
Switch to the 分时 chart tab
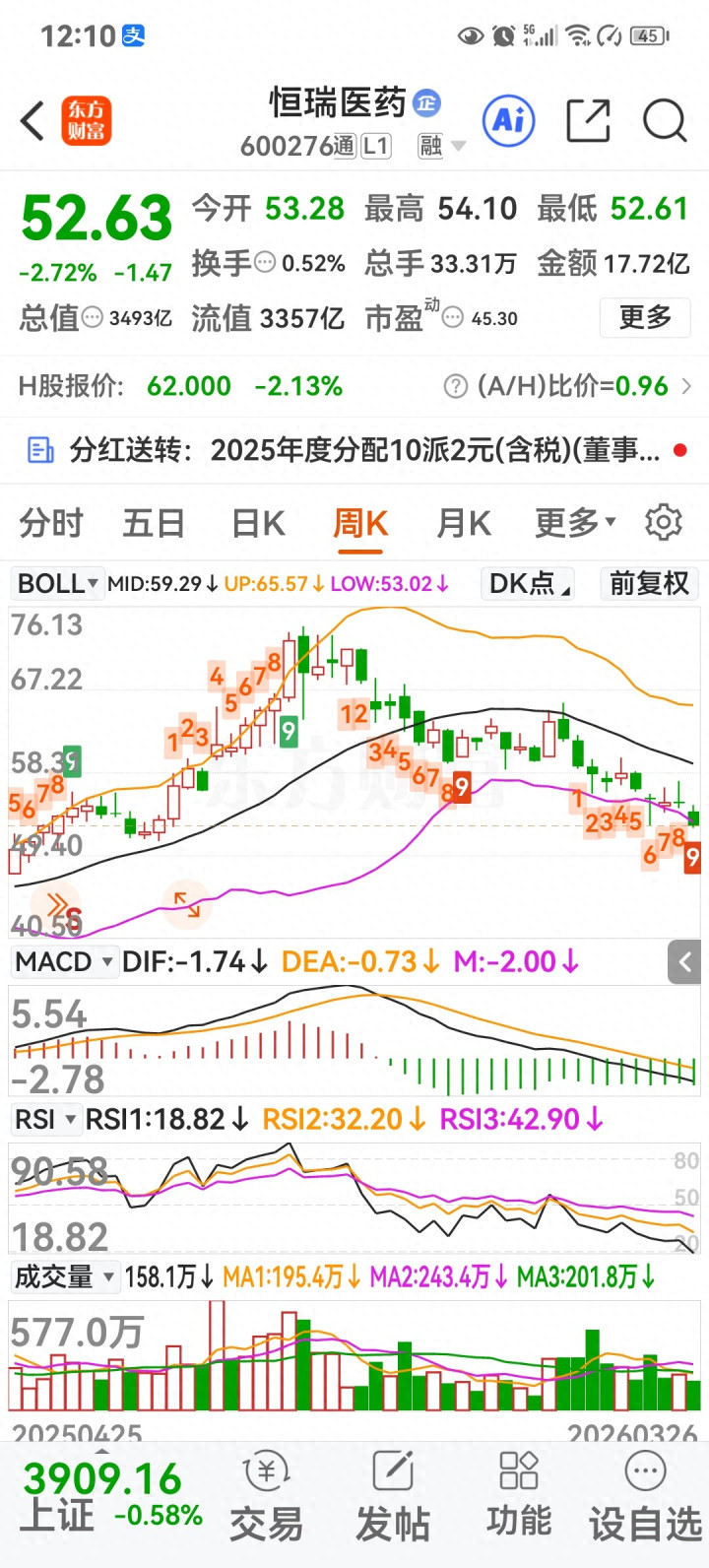point(51,523)
